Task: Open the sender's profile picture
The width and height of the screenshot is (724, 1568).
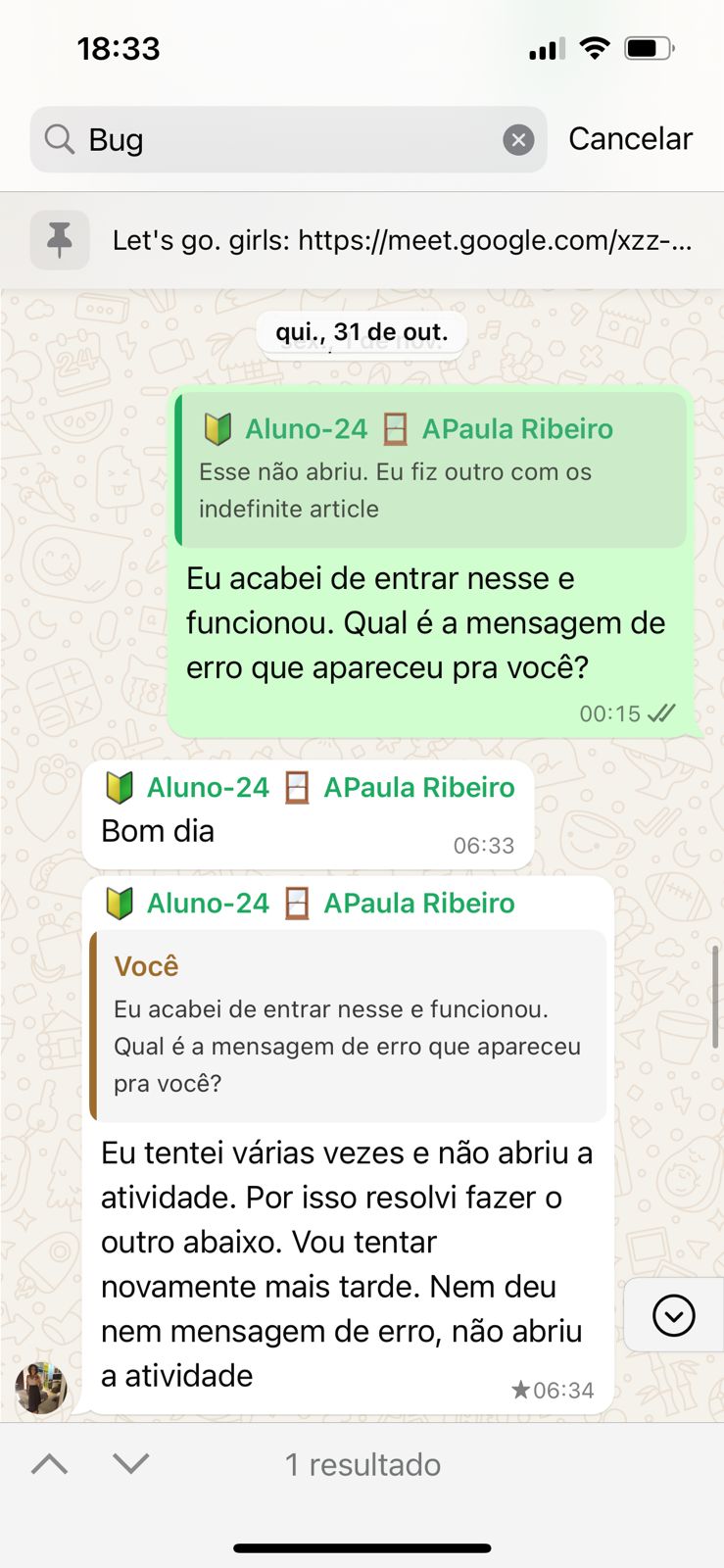Action: (40, 1388)
